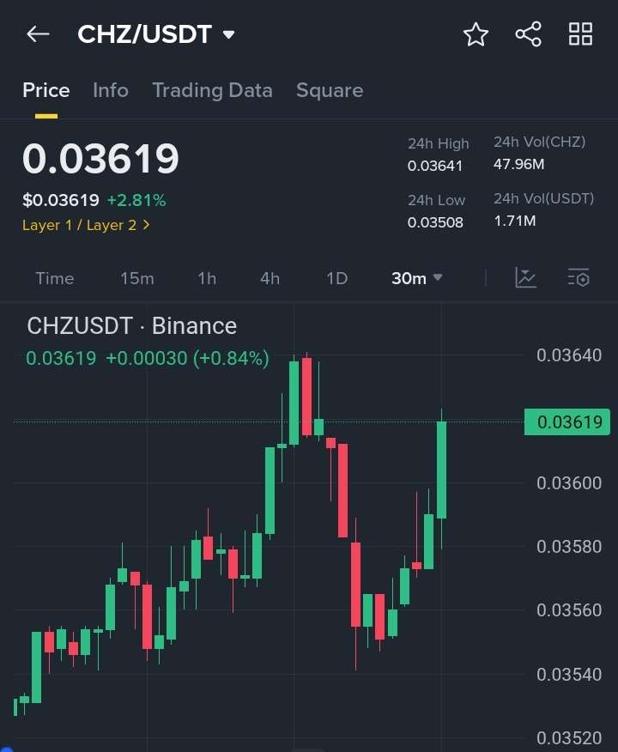This screenshot has height=752, width=618.
Task: Select the Time chart view
Action: (x=54, y=278)
